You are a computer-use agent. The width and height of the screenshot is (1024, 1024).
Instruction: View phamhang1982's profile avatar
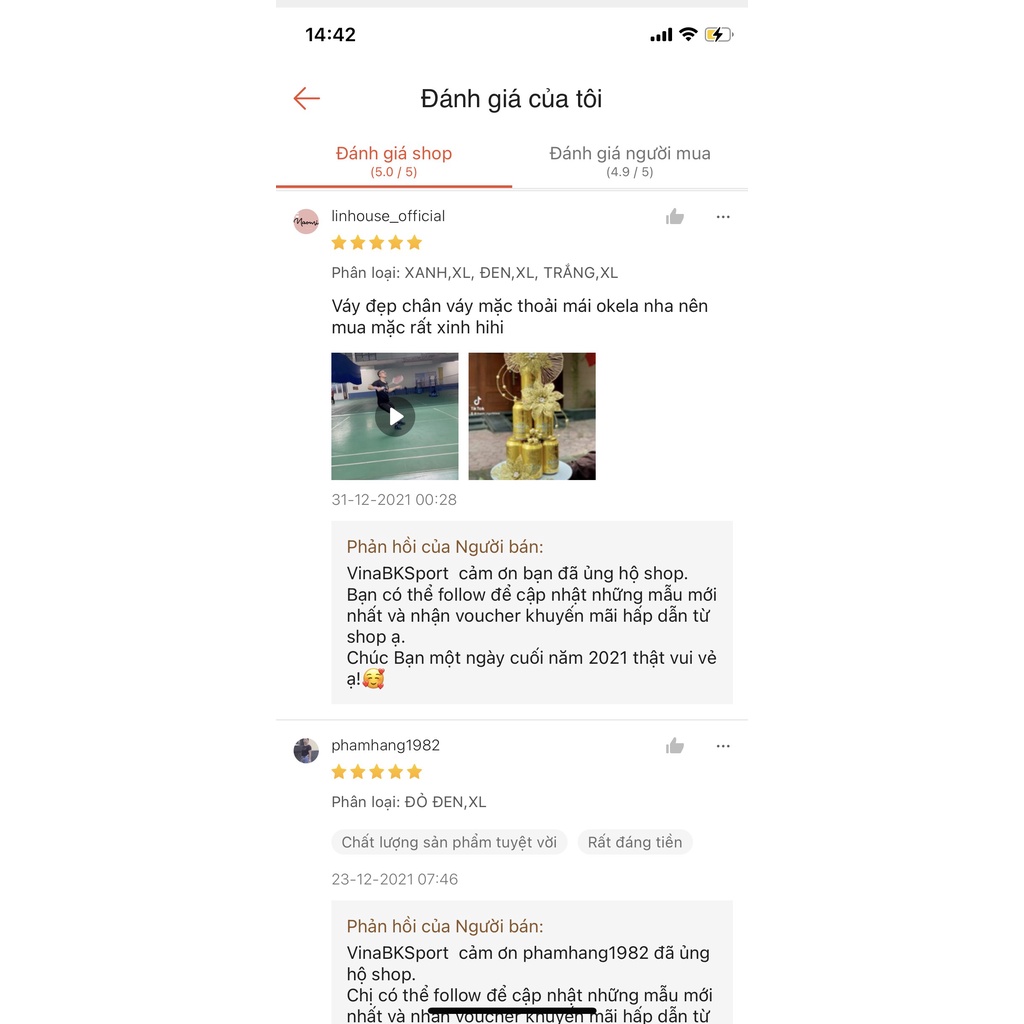[306, 750]
